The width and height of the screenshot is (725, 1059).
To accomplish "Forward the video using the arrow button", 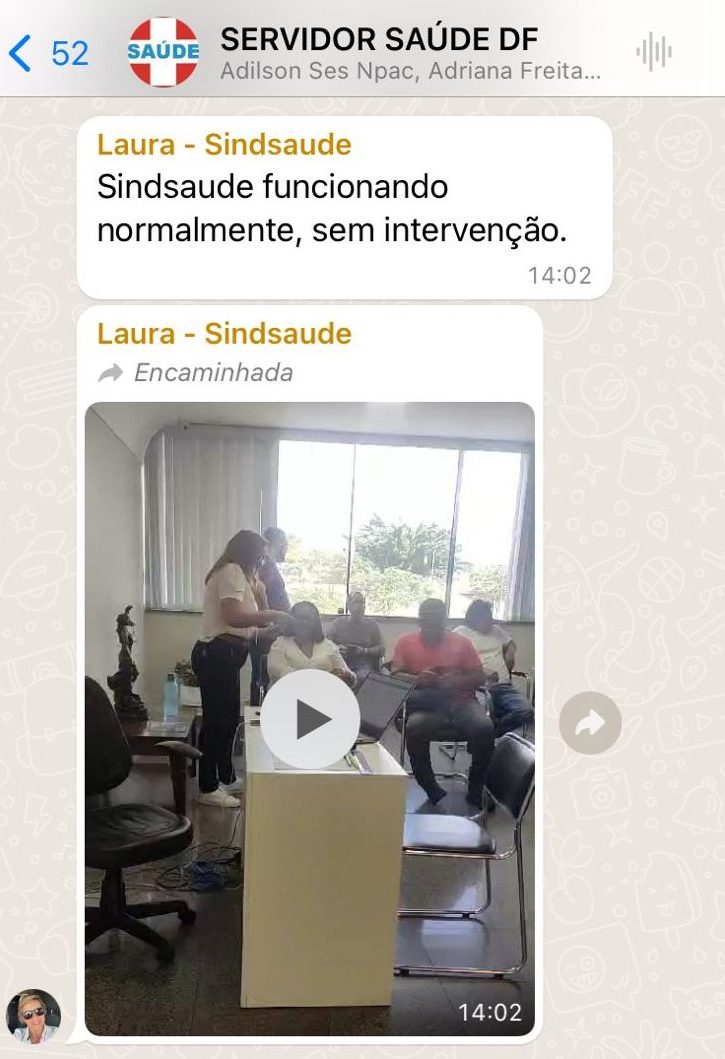I will [590, 723].
